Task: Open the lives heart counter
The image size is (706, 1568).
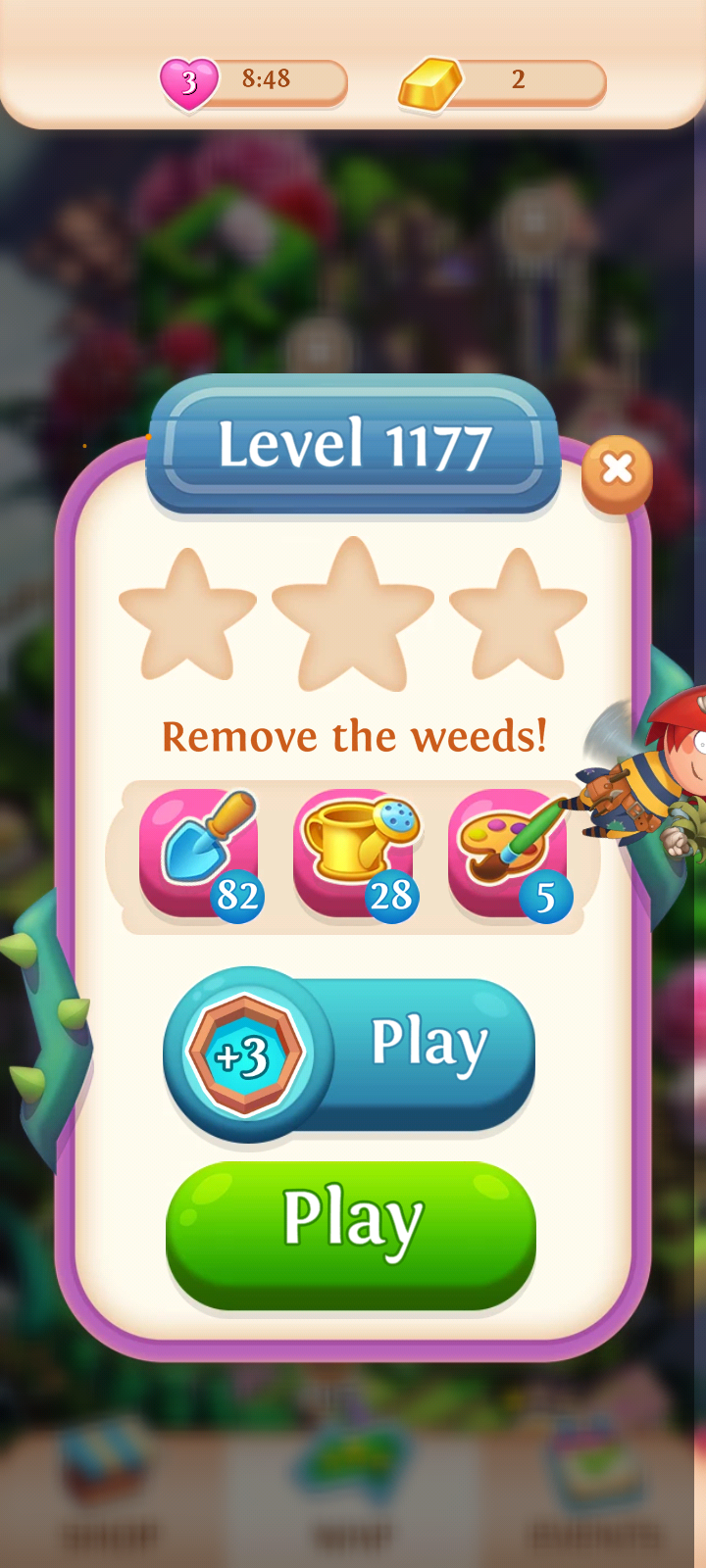Action: [253, 81]
